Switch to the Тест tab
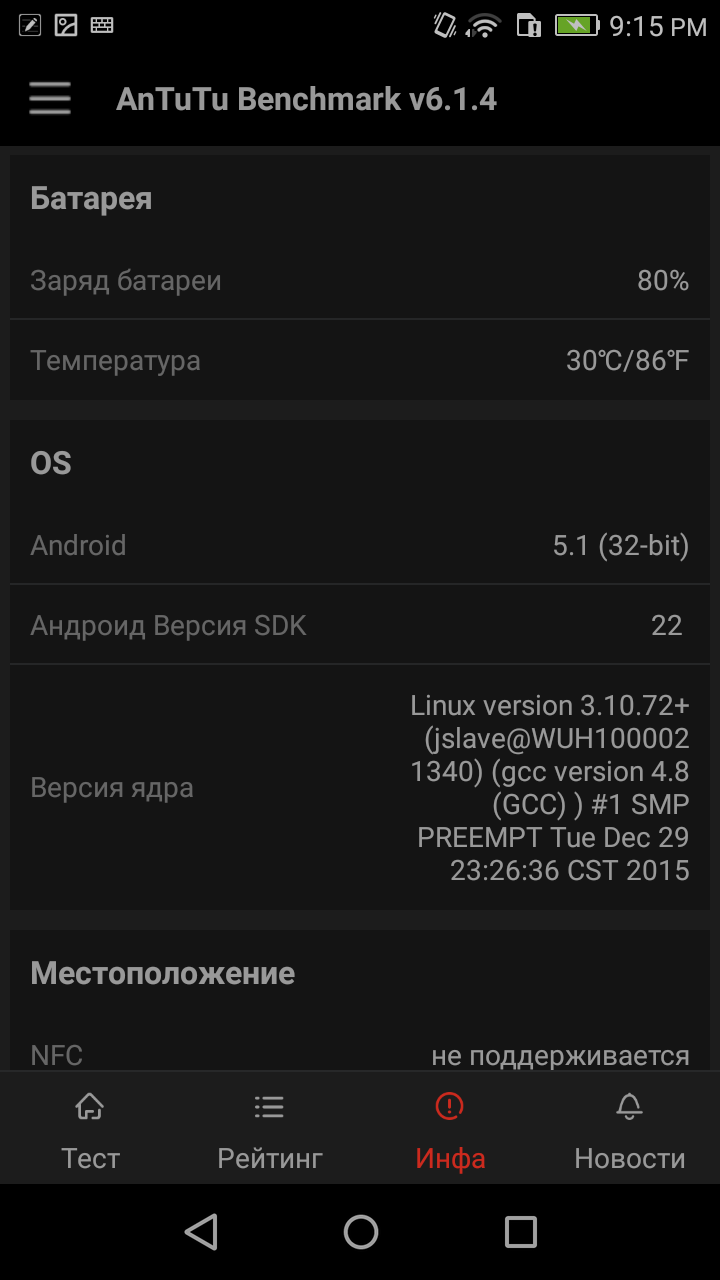Viewport: 720px width, 1280px height. tap(90, 1130)
